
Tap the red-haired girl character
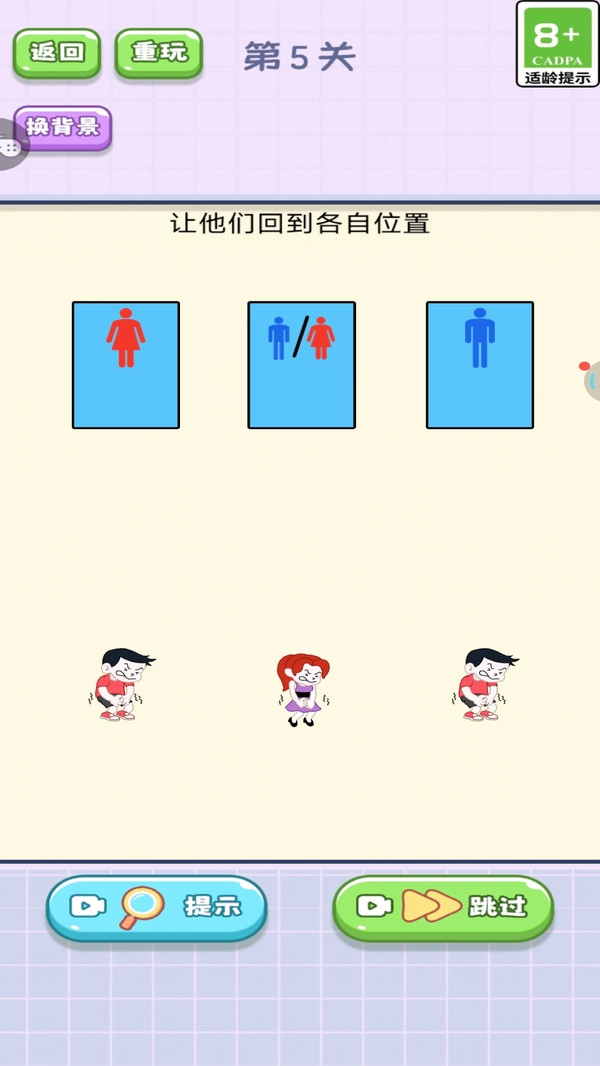tap(302, 690)
